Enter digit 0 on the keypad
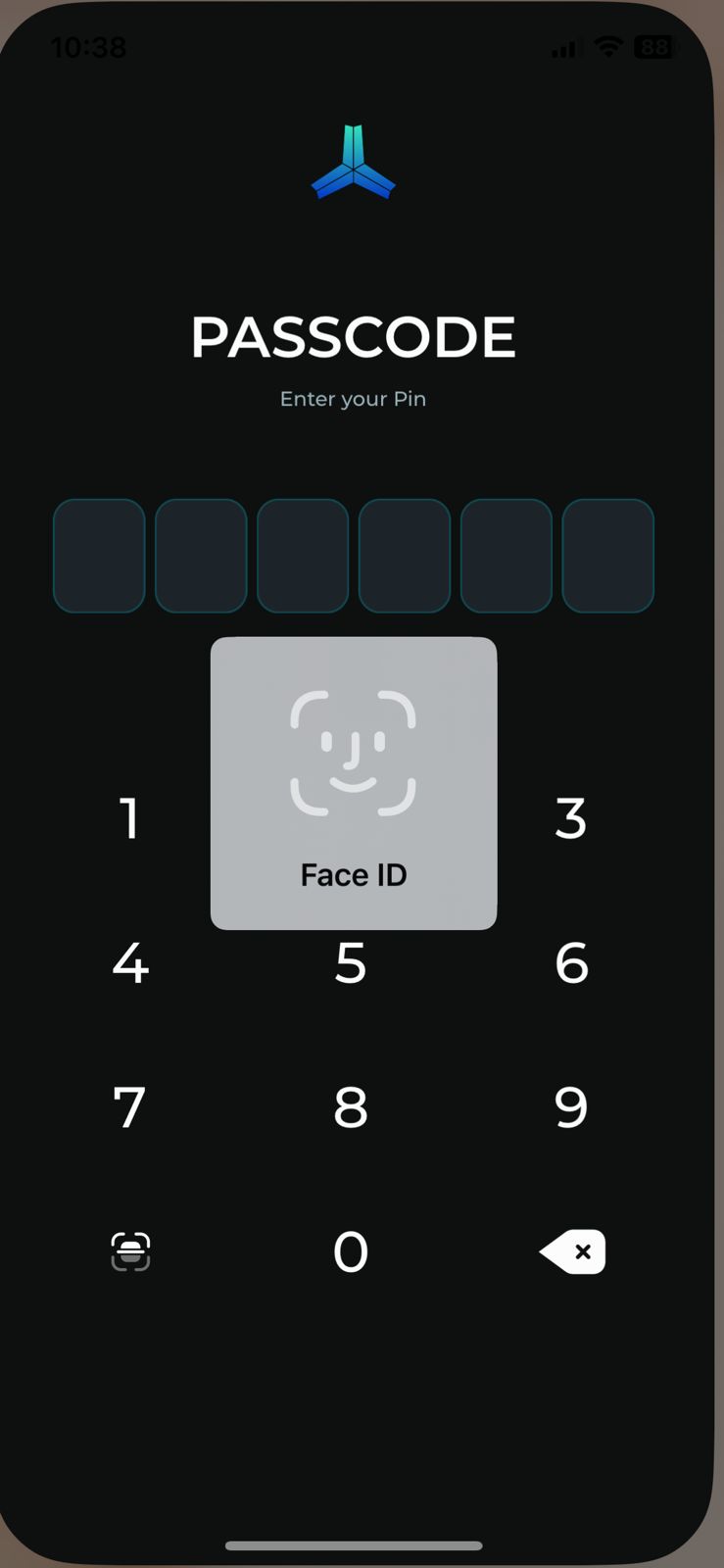This screenshot has height=1568, width=724. (x=351, y=1251)
